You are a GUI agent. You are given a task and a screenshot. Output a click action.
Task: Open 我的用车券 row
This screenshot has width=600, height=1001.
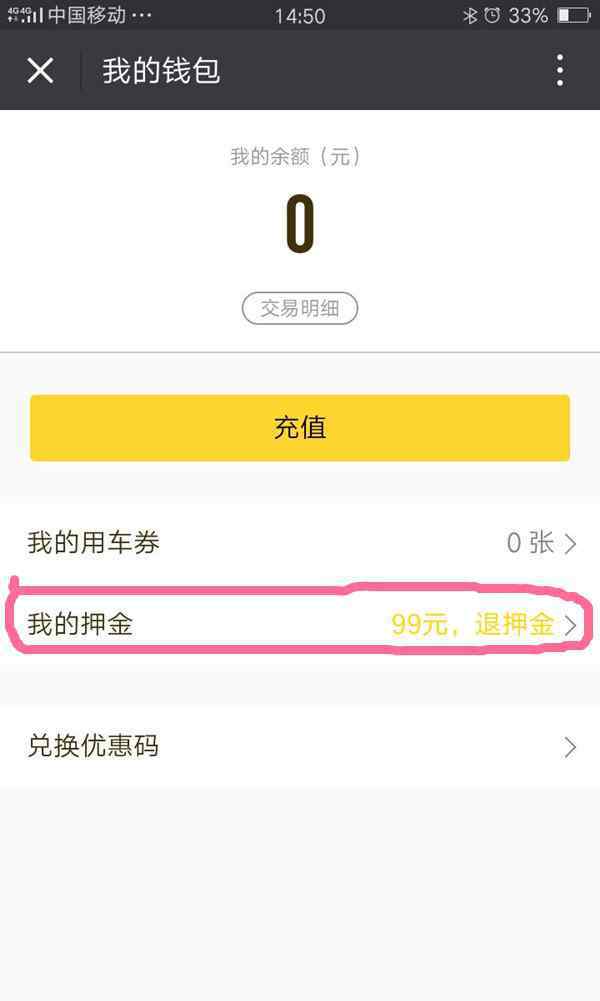300,543
